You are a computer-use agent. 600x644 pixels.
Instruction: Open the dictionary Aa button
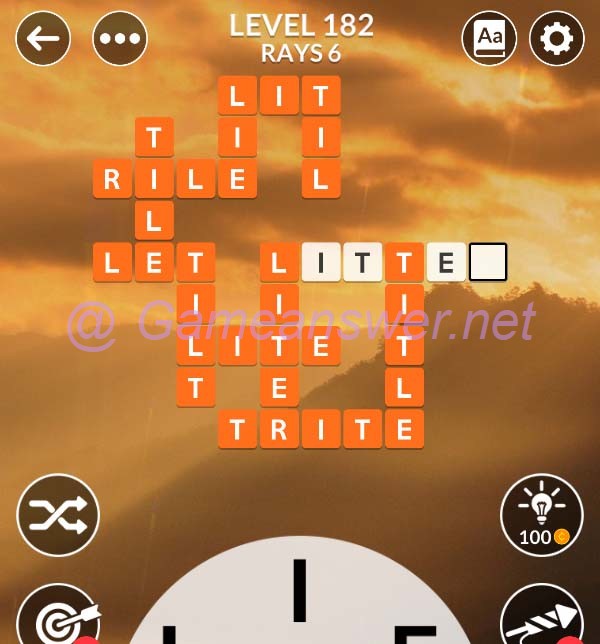click(x=489, y=39)
